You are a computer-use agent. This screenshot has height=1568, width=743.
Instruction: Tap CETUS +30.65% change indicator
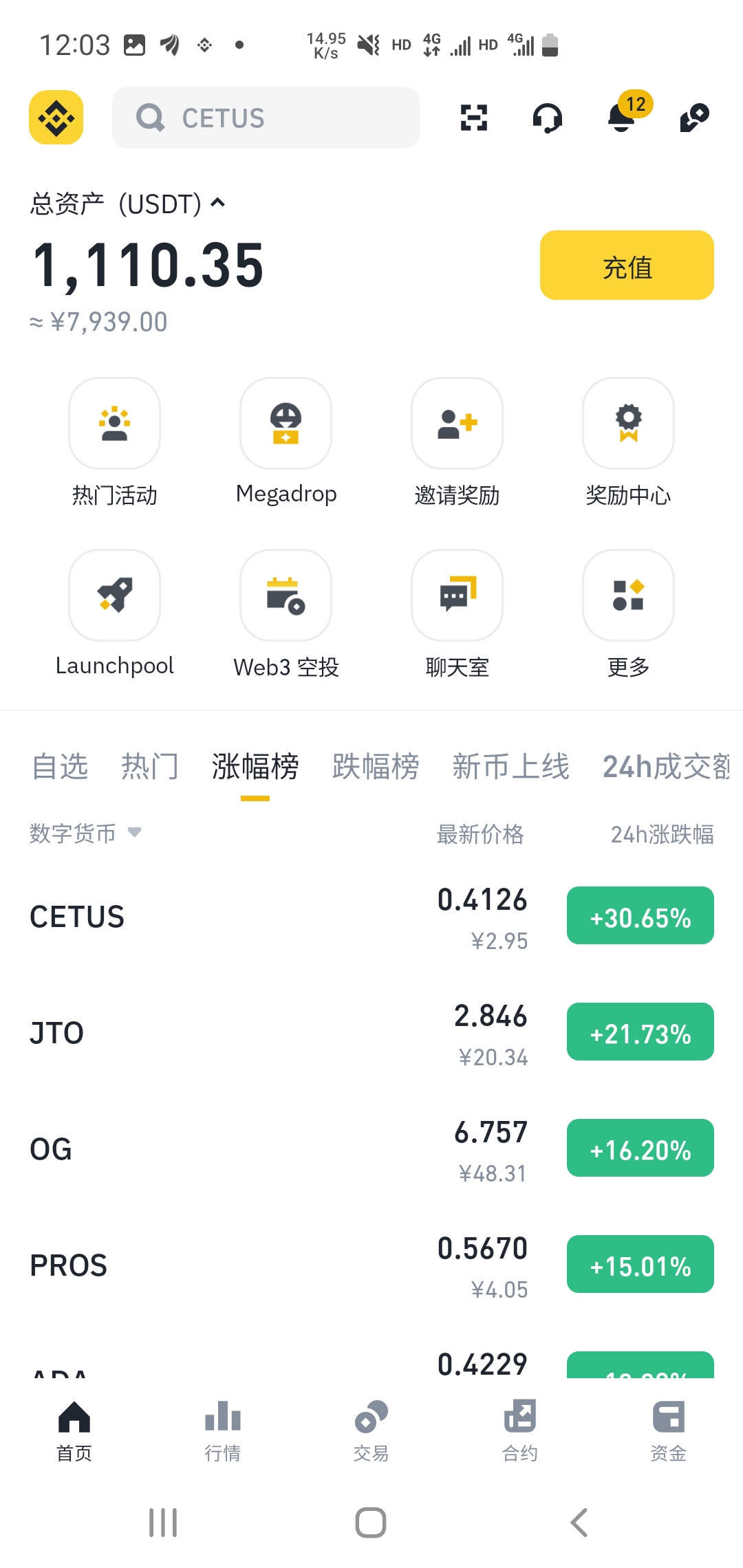(640, 915)
